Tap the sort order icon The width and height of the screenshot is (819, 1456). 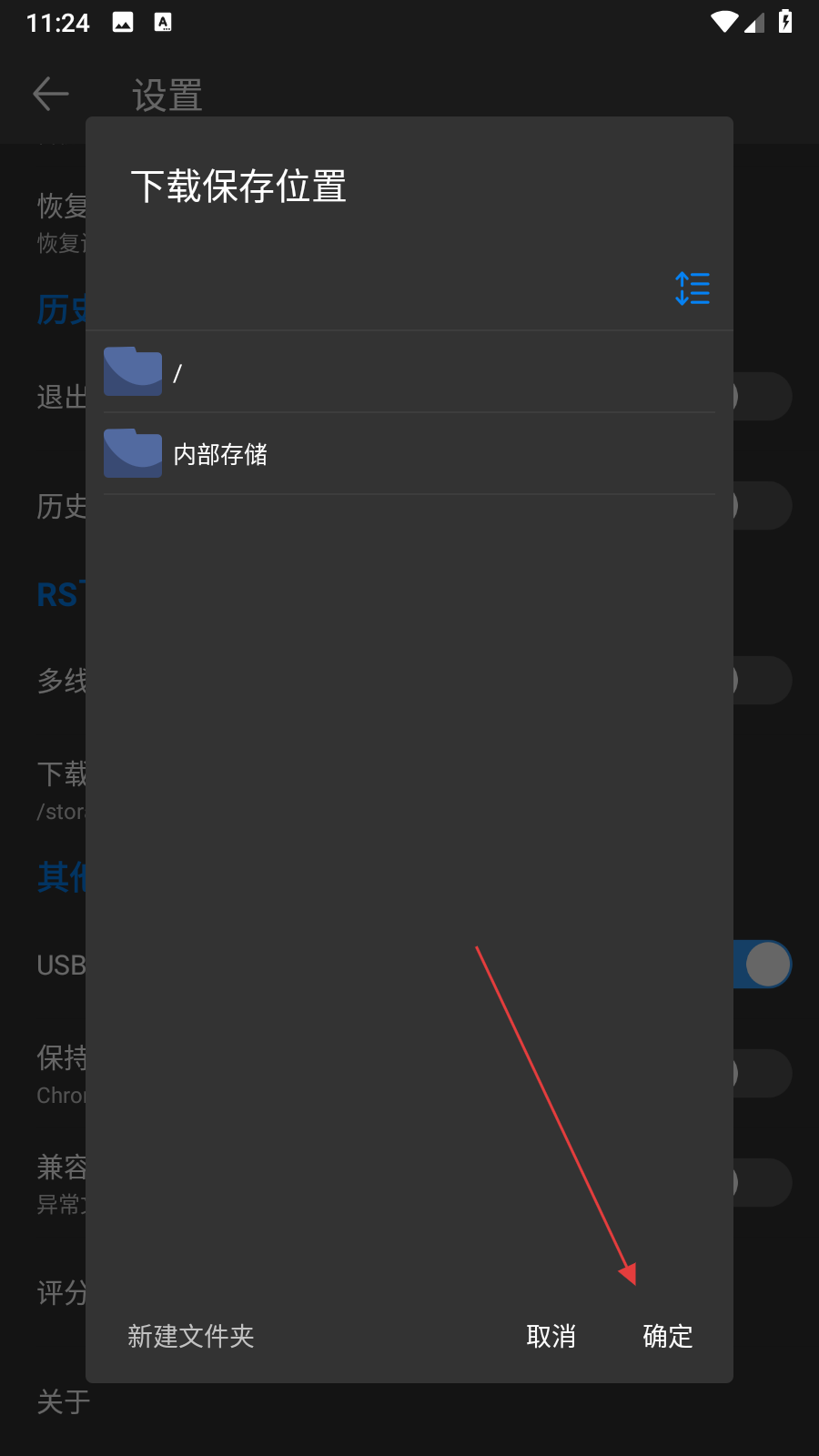pyautogui.click(x=692, y=288)
